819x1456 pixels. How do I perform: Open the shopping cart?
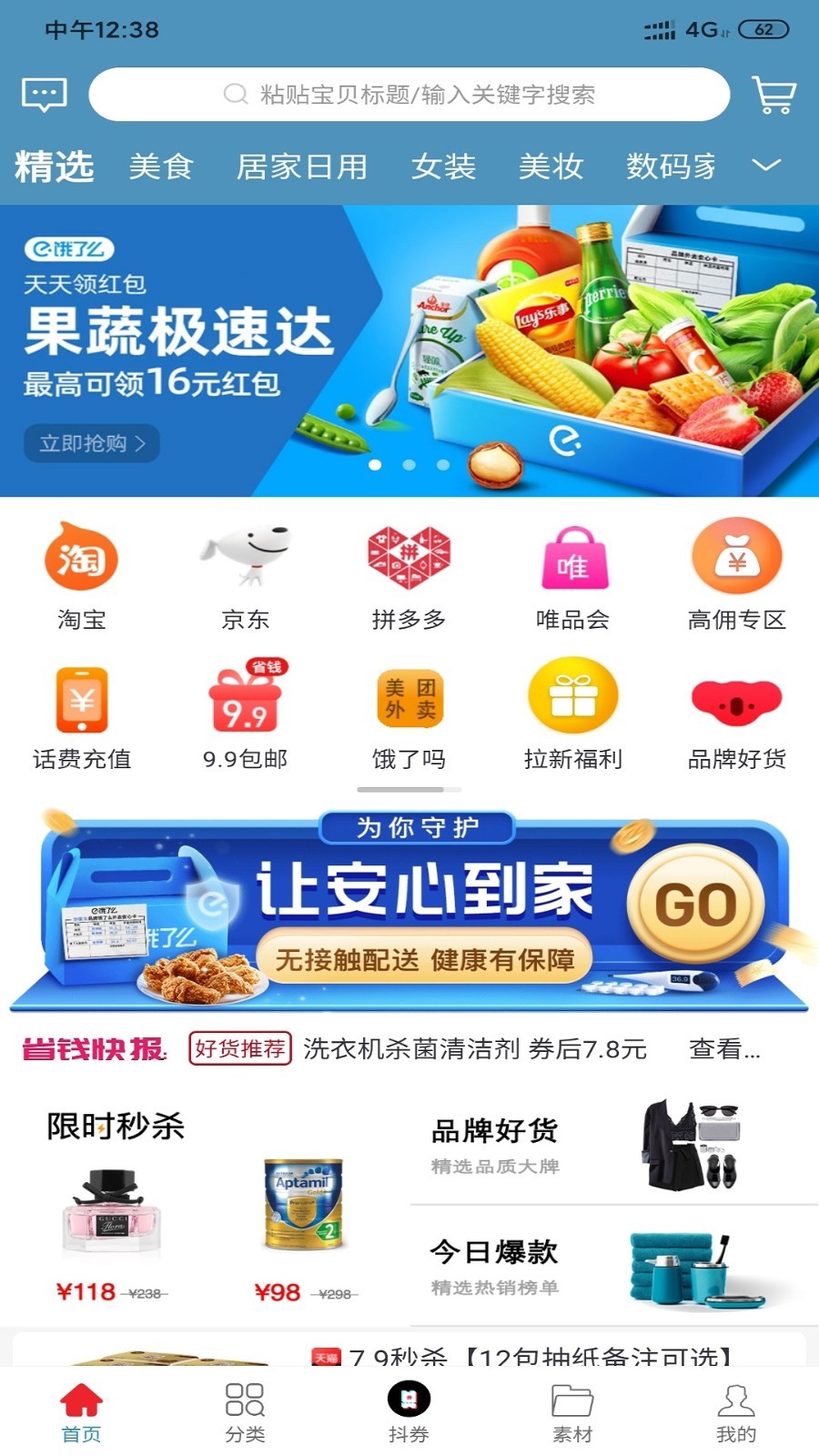point(773,95)
